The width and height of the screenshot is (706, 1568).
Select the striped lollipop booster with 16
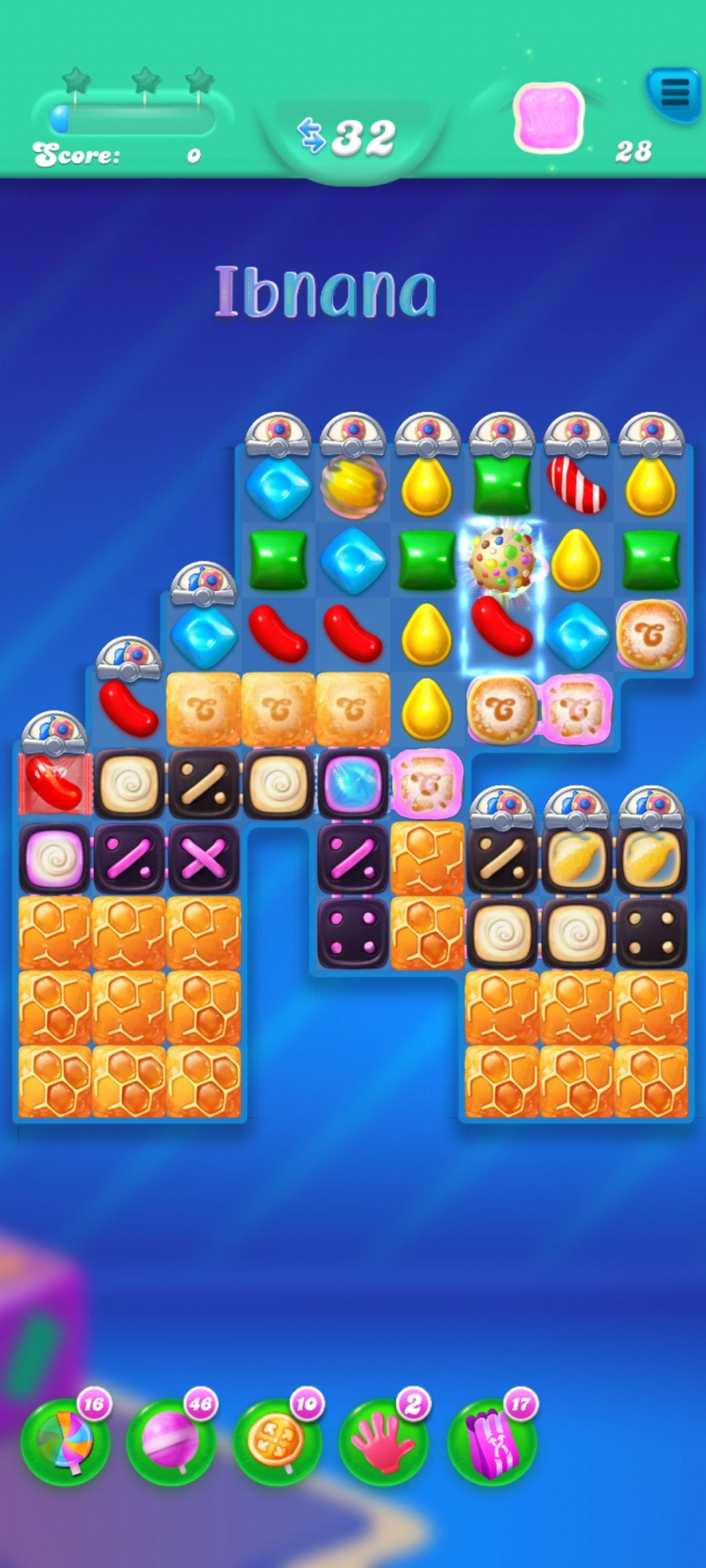66,1439
